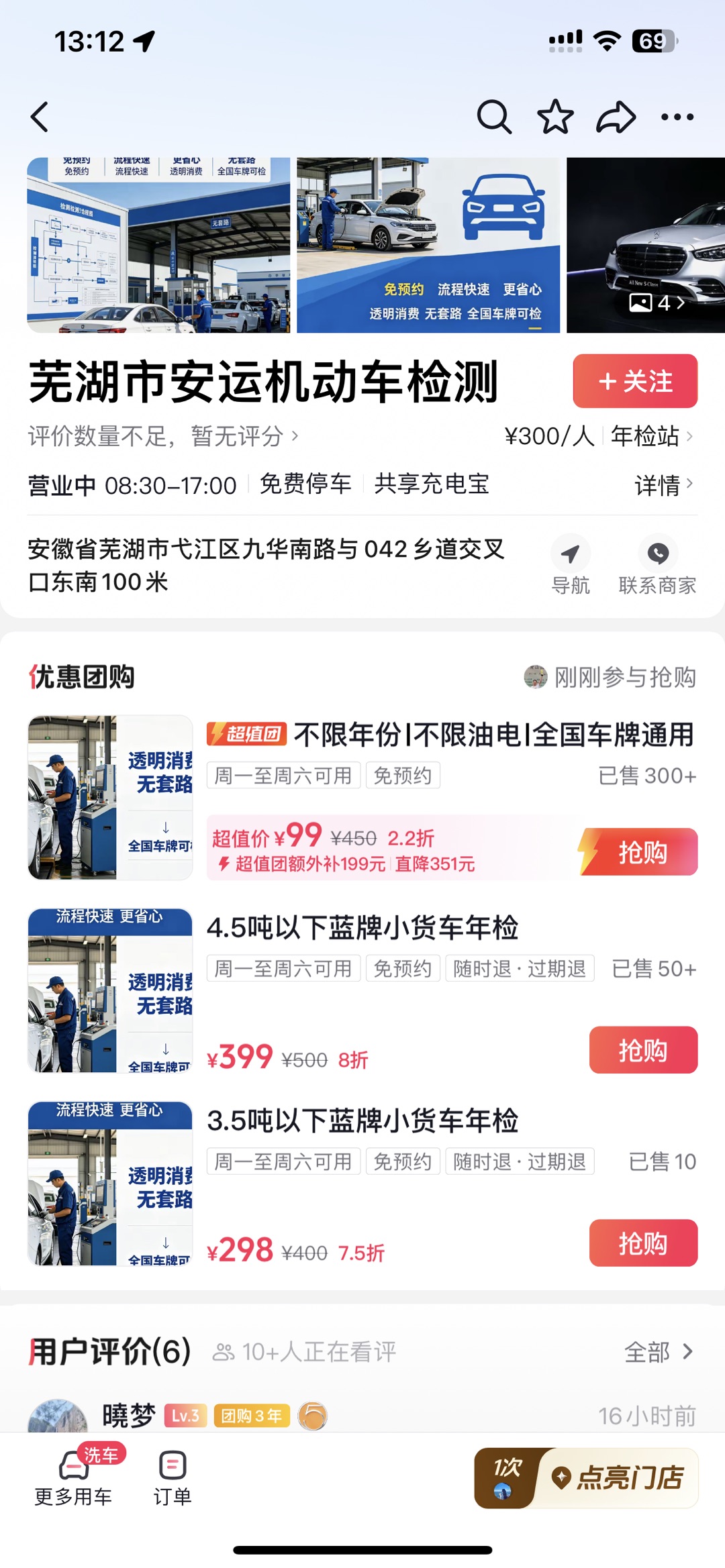Open 订单 orders in bottom bar

pos(173,1477)
